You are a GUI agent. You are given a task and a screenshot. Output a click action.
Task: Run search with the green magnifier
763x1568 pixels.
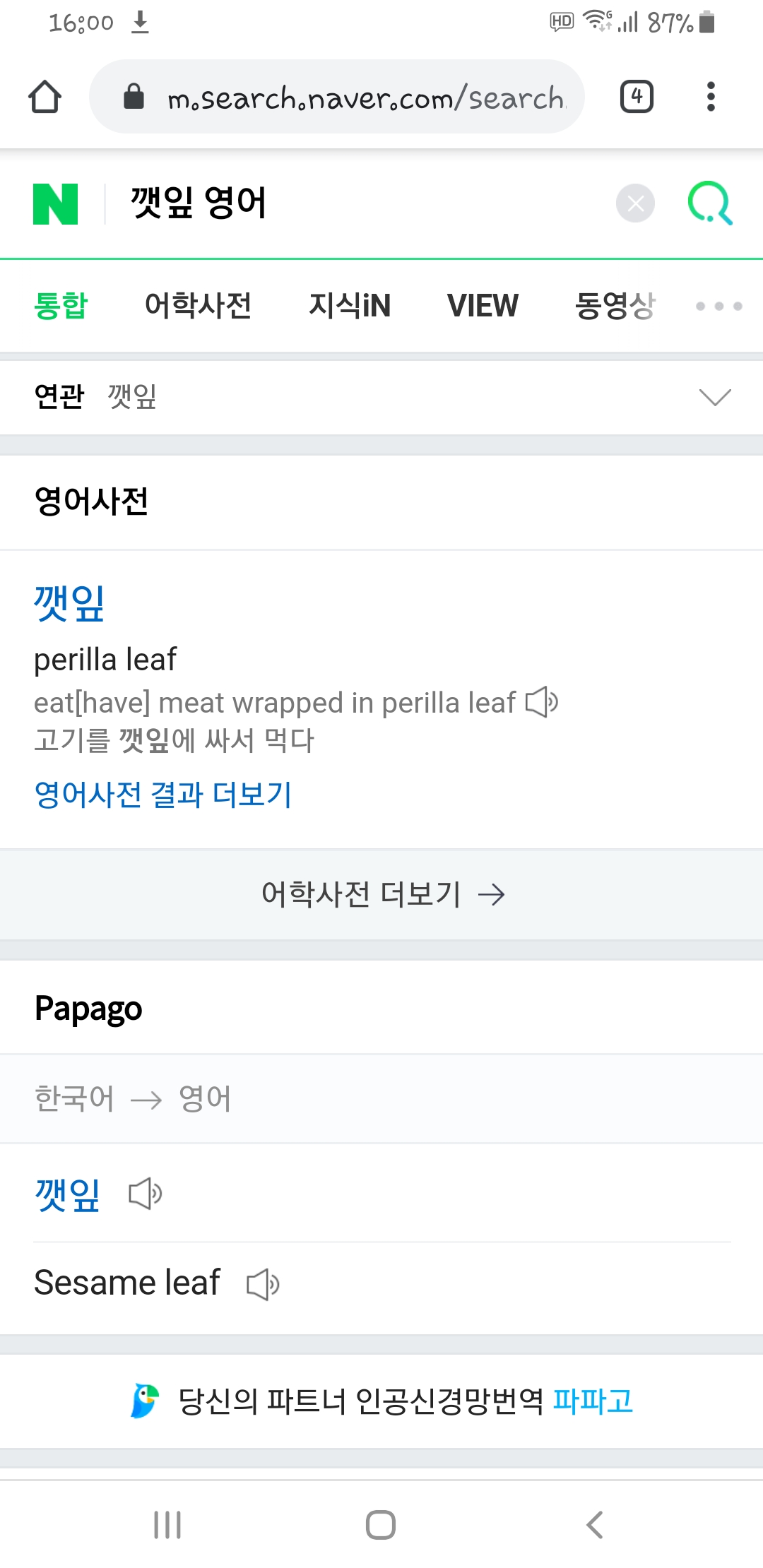[x=710, y=203]
